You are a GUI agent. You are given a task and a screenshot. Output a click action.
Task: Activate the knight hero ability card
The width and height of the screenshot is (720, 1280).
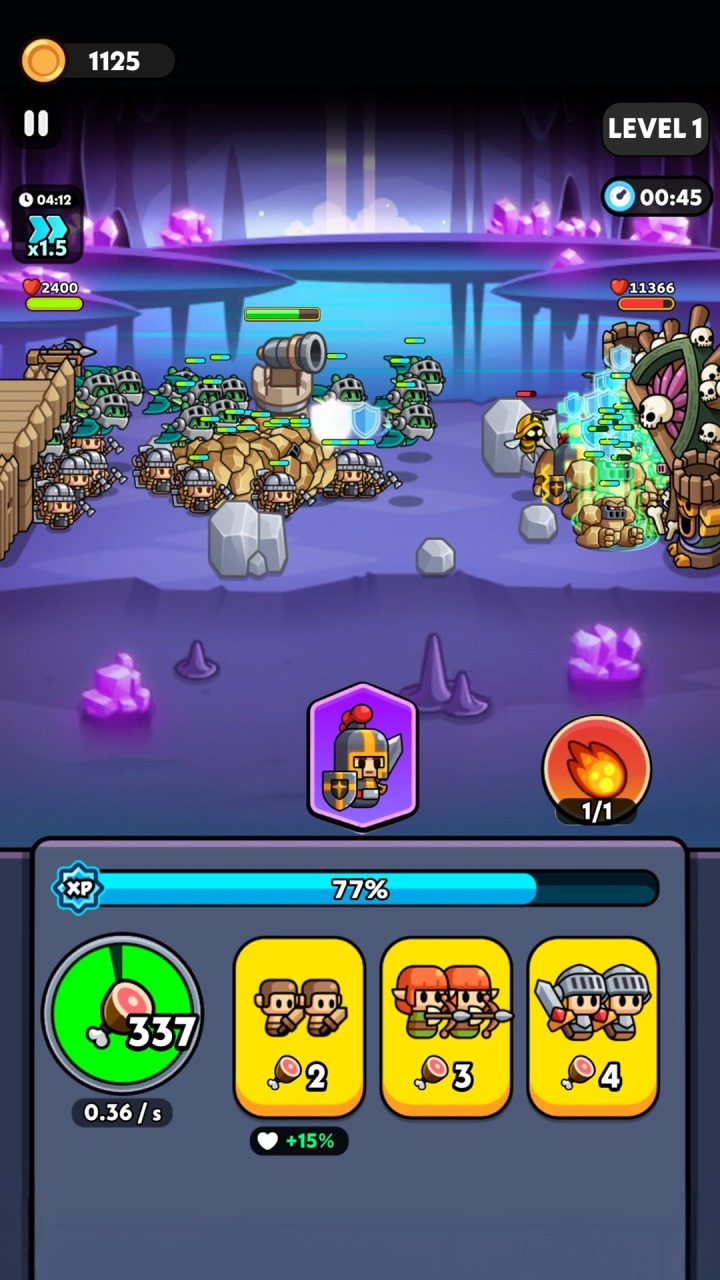point(362,757)
